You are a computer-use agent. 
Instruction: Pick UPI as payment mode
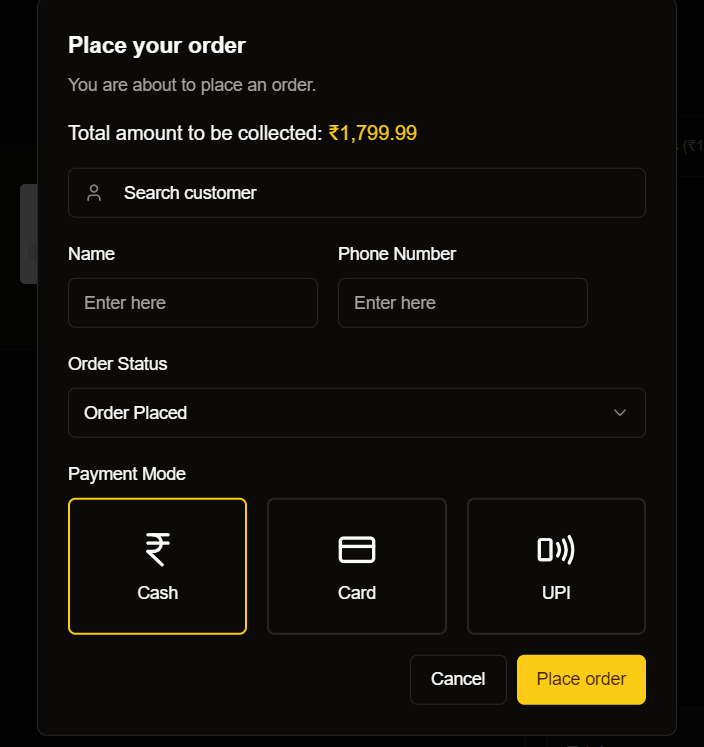click(x=556, y=566)
